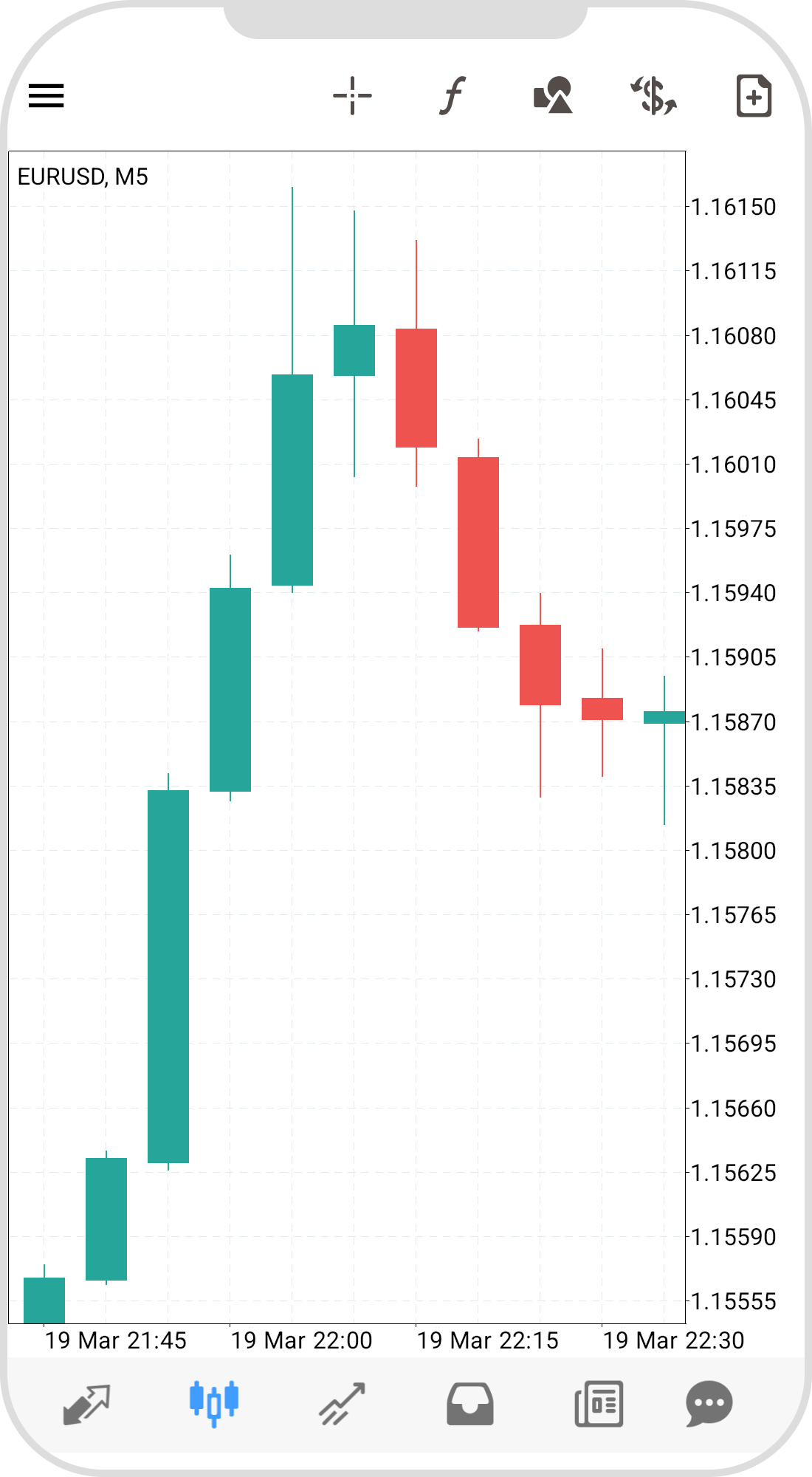Change the symbol with dollar arrows icon
The height and width of the screenshot is (1477, 812).
pyautogui.click(x=653, y=95)
